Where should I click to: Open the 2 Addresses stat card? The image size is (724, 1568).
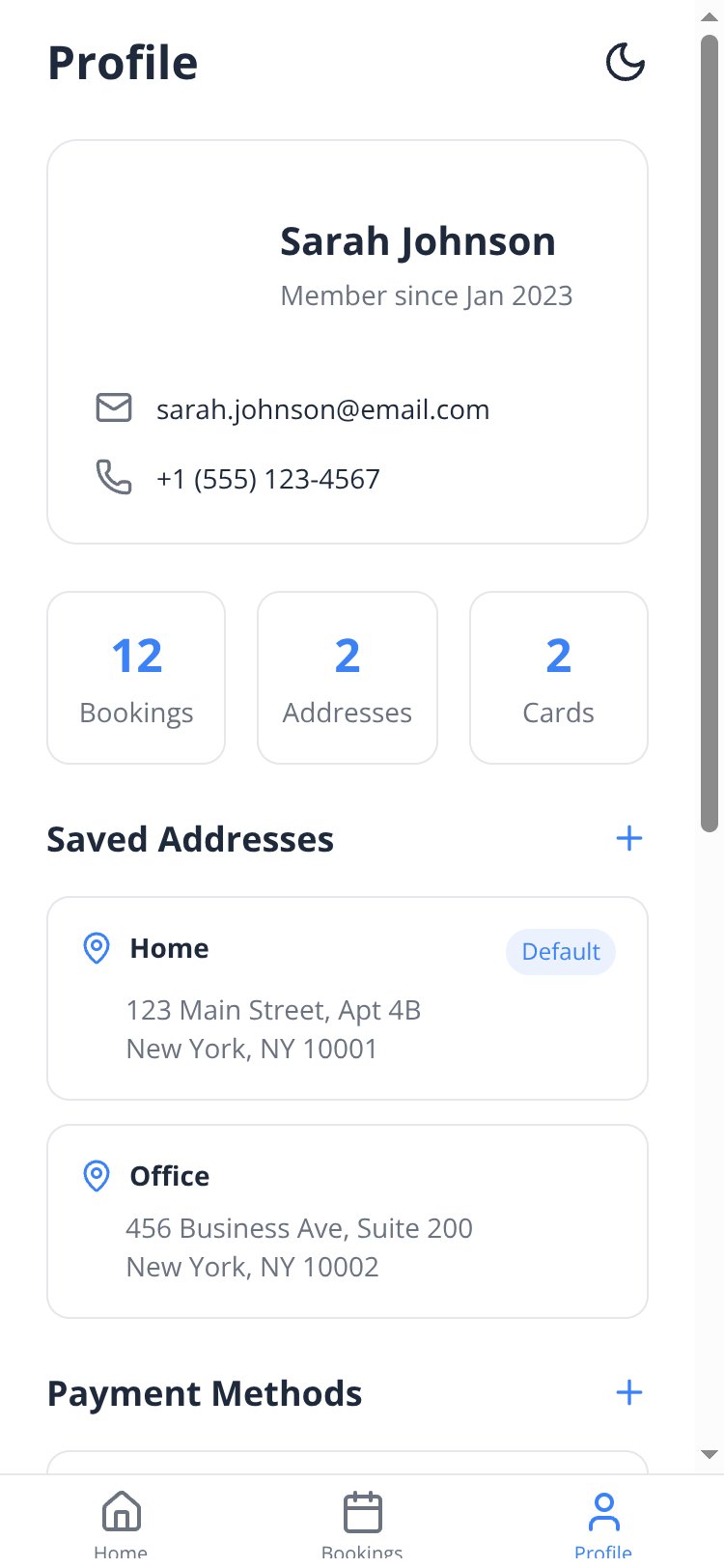348,678
